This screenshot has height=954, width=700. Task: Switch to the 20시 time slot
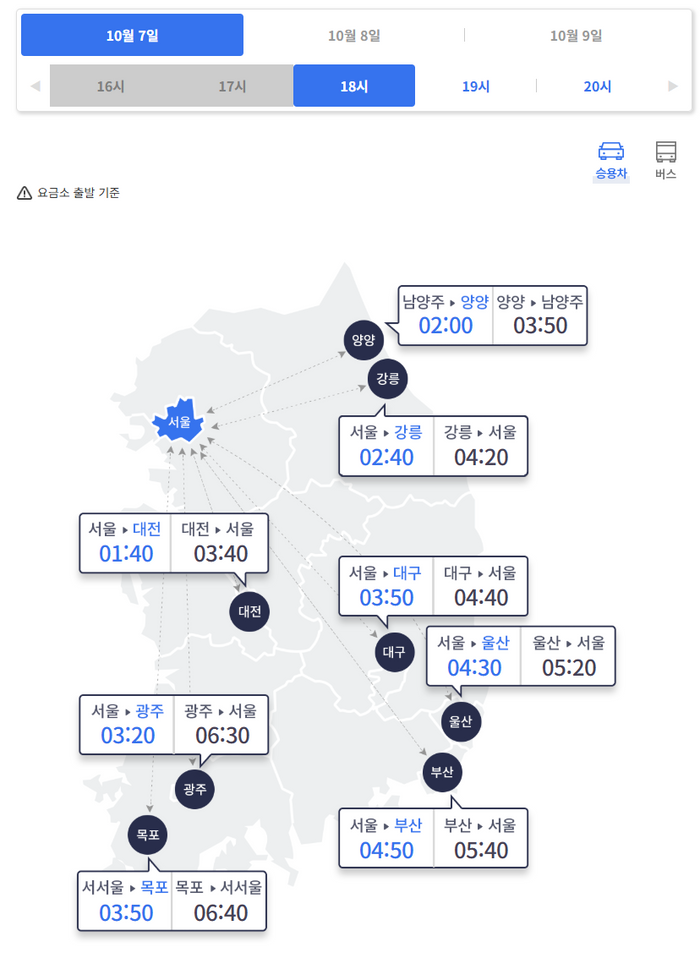(x=597, y=87)
